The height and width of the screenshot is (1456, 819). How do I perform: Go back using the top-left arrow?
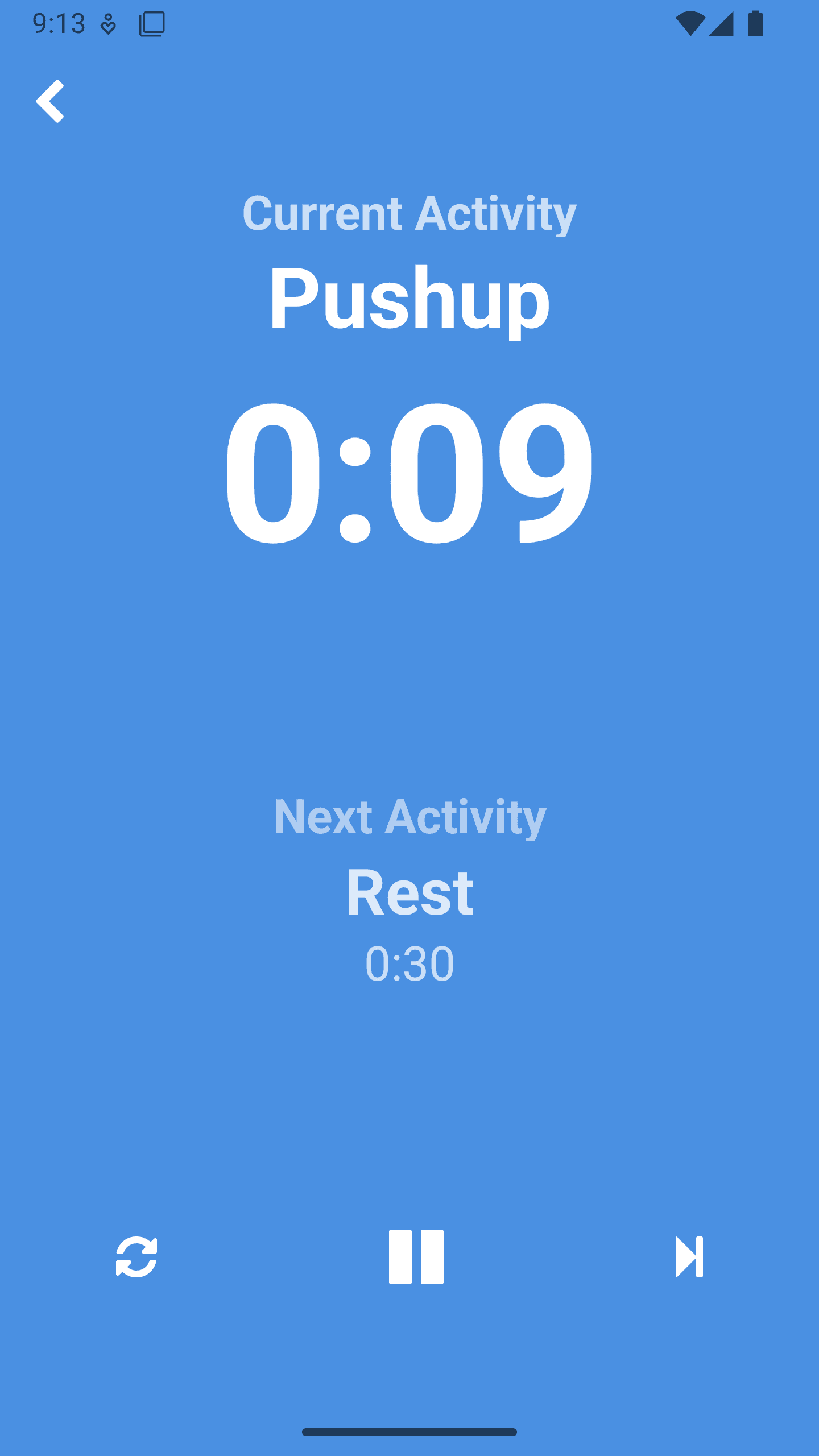(51, 101)
